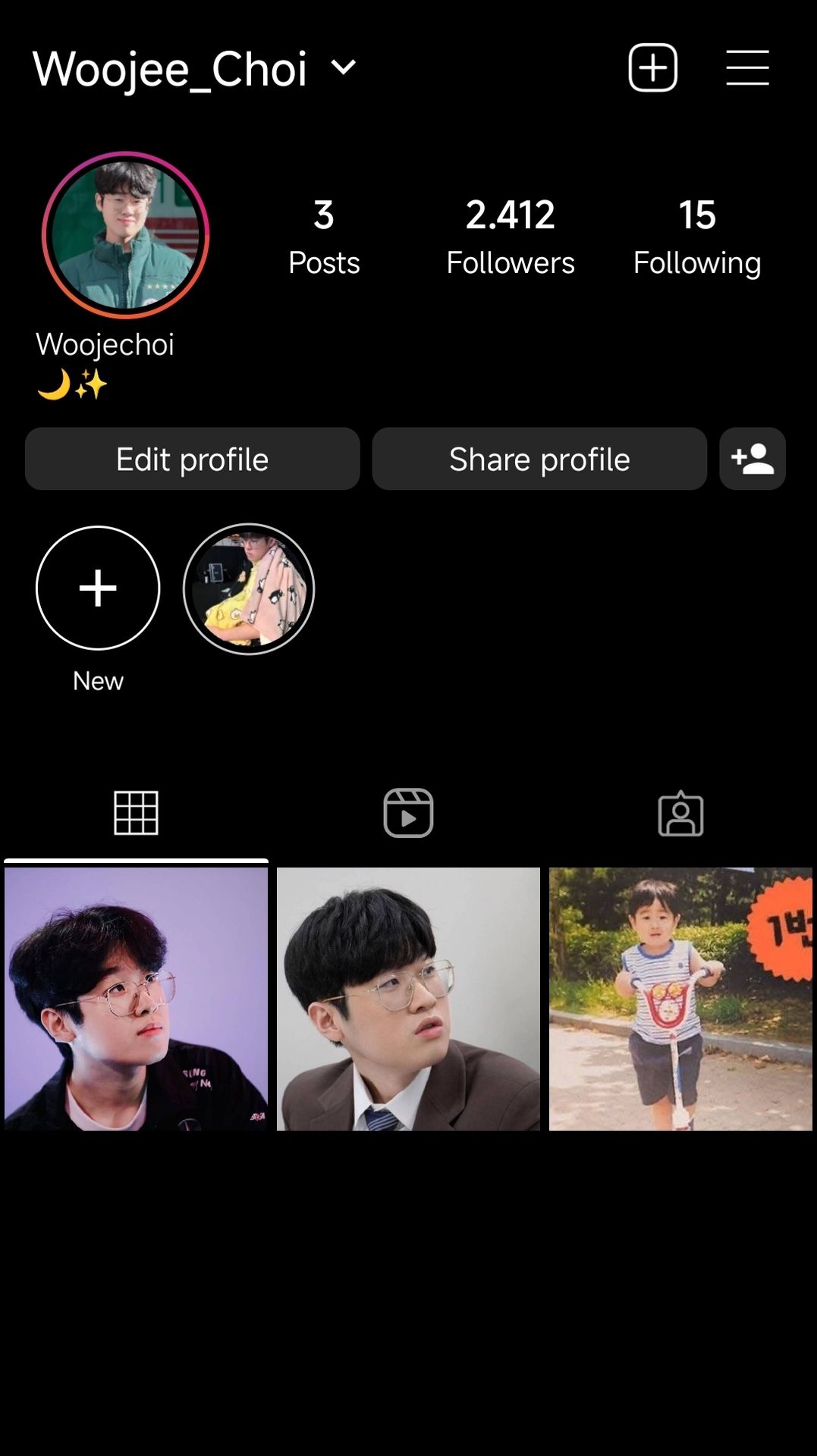
Task: Add a New story highlight
Action: pyautogui.click(x=98, y=588)
